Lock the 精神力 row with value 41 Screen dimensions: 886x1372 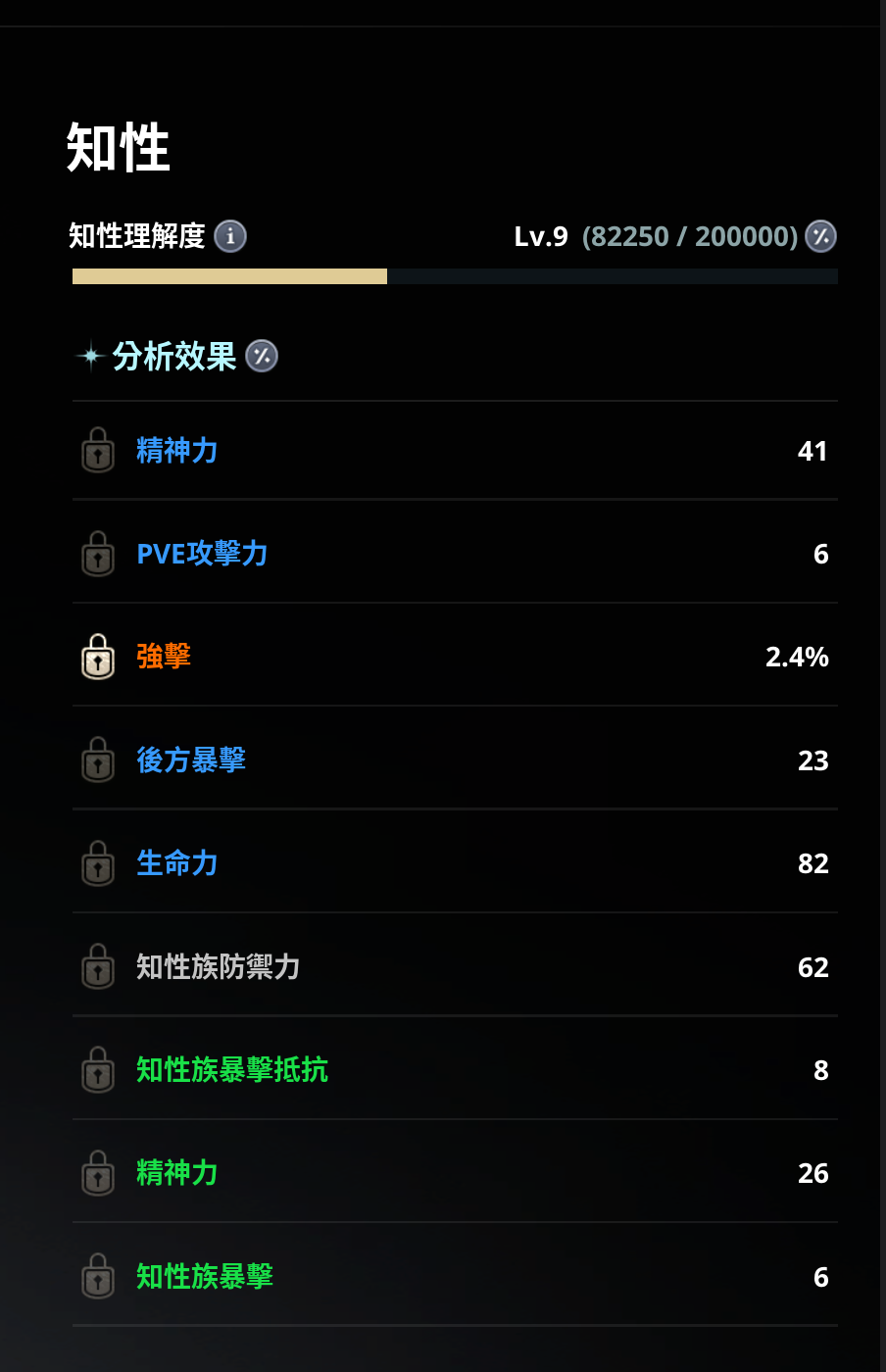pyautogui.click(x=98, y=451)
